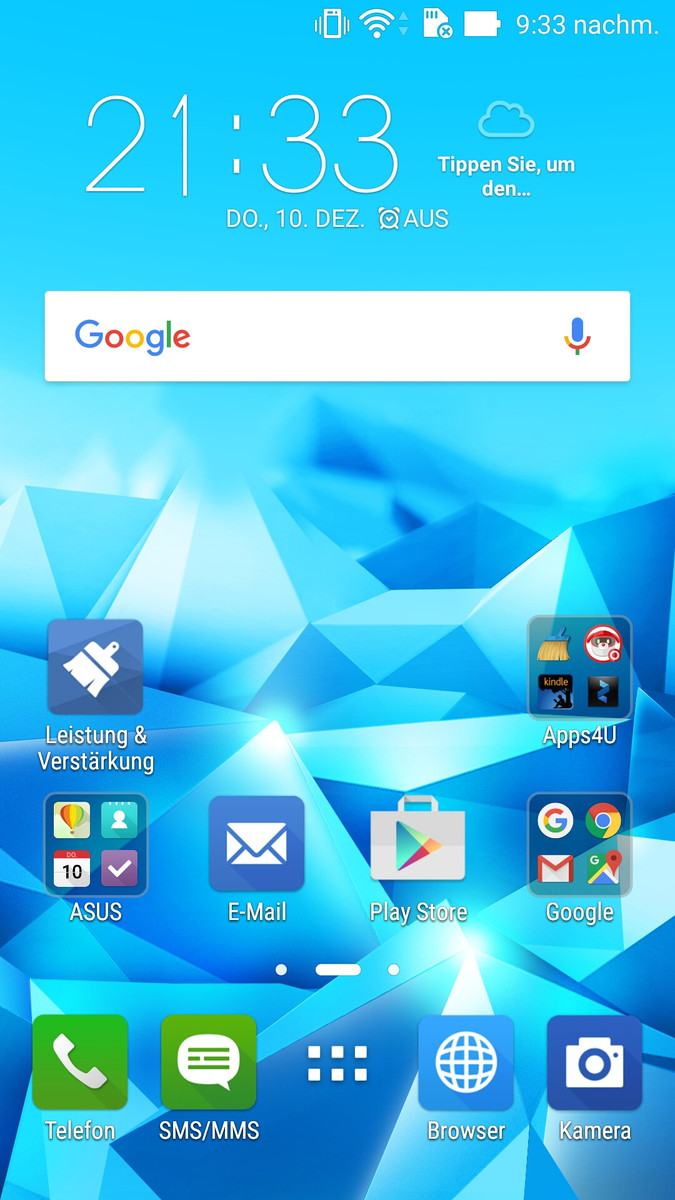Image resolution: width=675 pixels, height=1200 pixels.
Task: Open the weather widget setup
Action: [x=506, y=148]
